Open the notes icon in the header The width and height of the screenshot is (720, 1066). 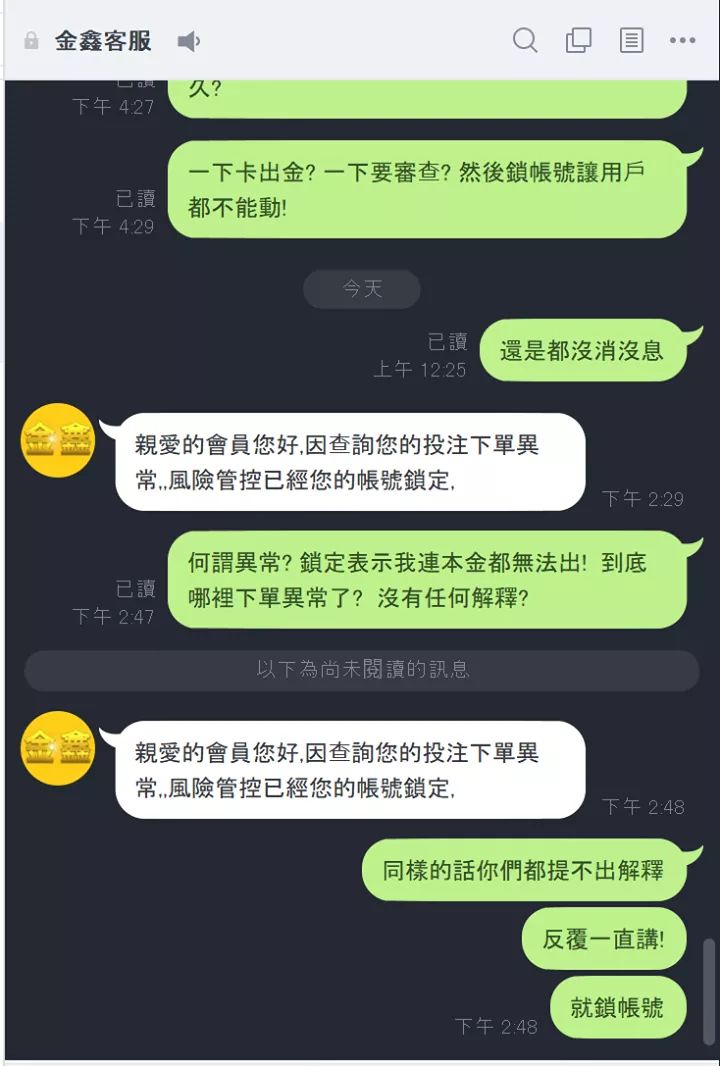coord(631,40)
